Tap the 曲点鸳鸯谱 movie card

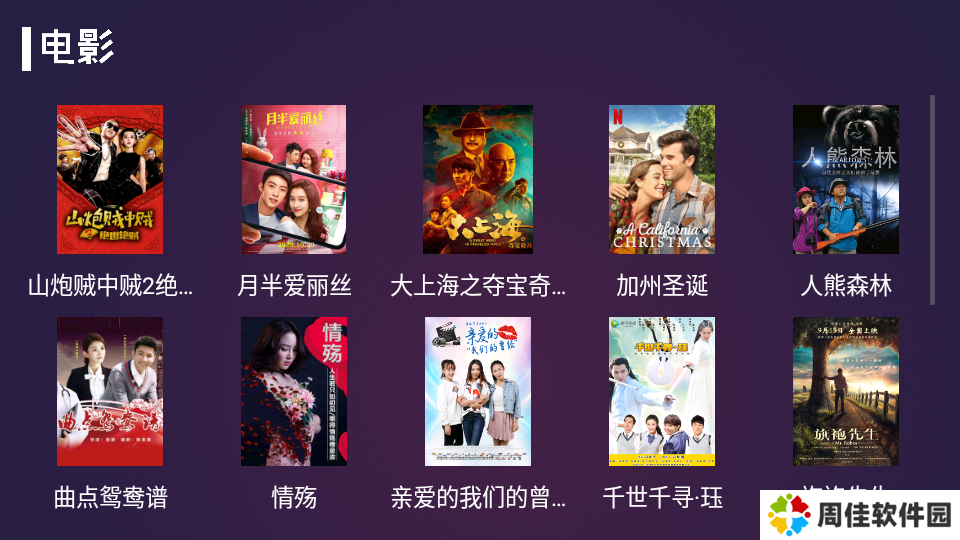click(110, 392)
